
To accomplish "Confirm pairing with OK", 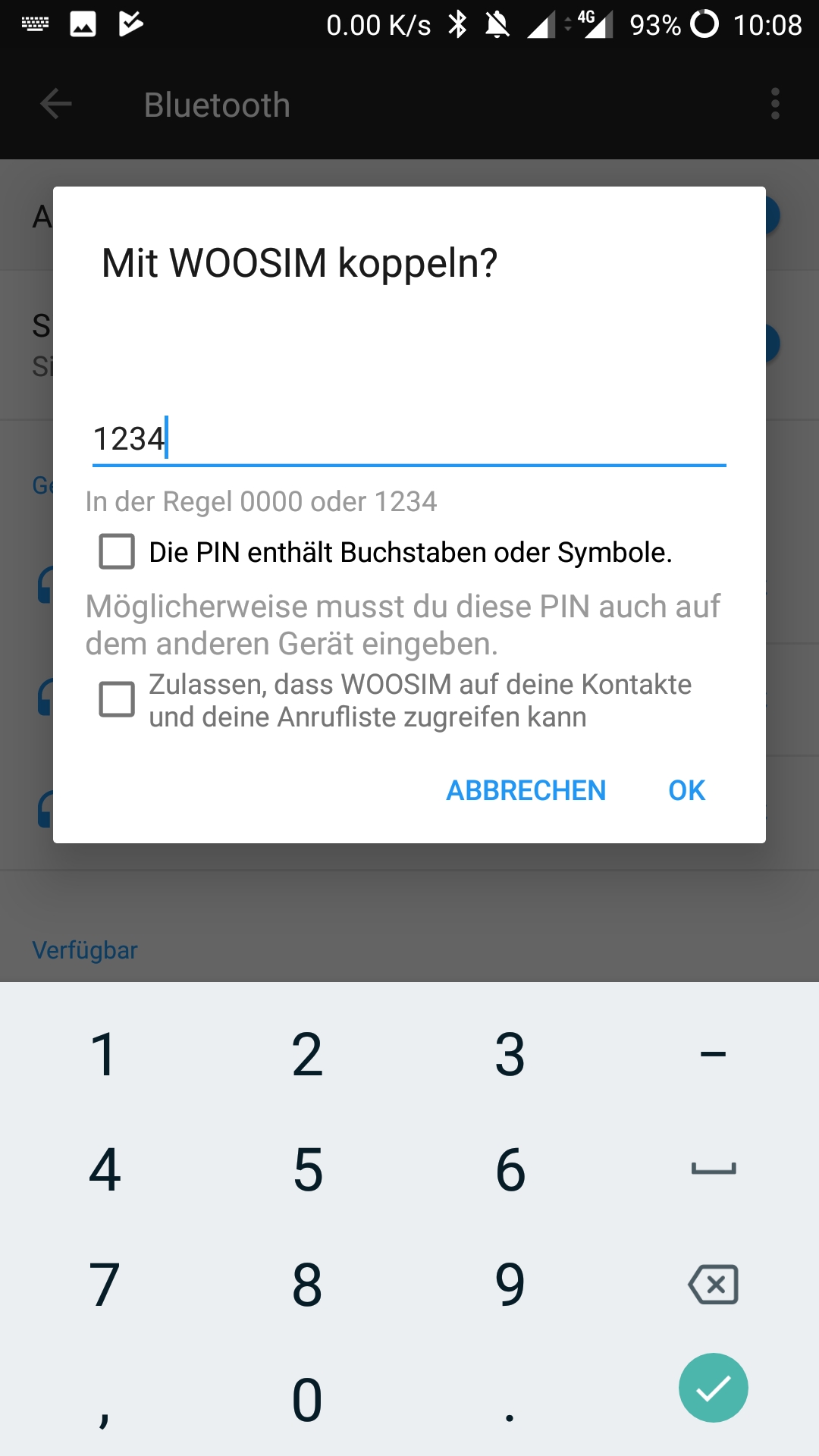I will [x=686, y=790].
